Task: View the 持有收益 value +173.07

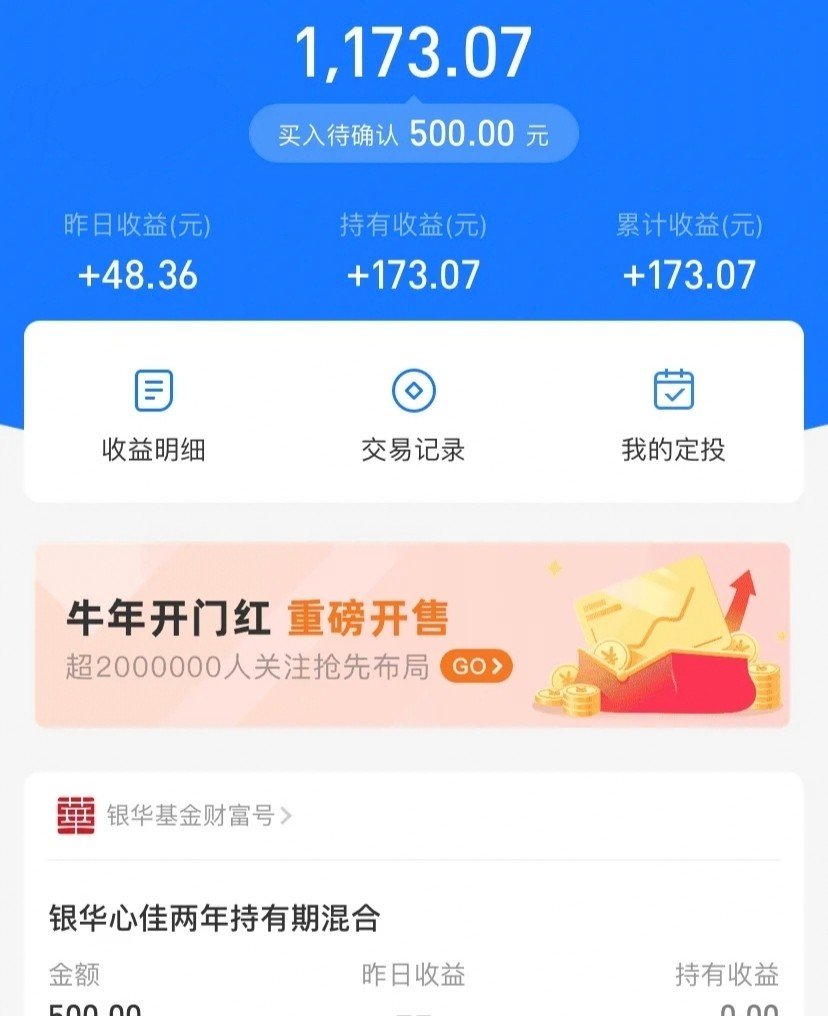Action: click(x=411, y=273)
